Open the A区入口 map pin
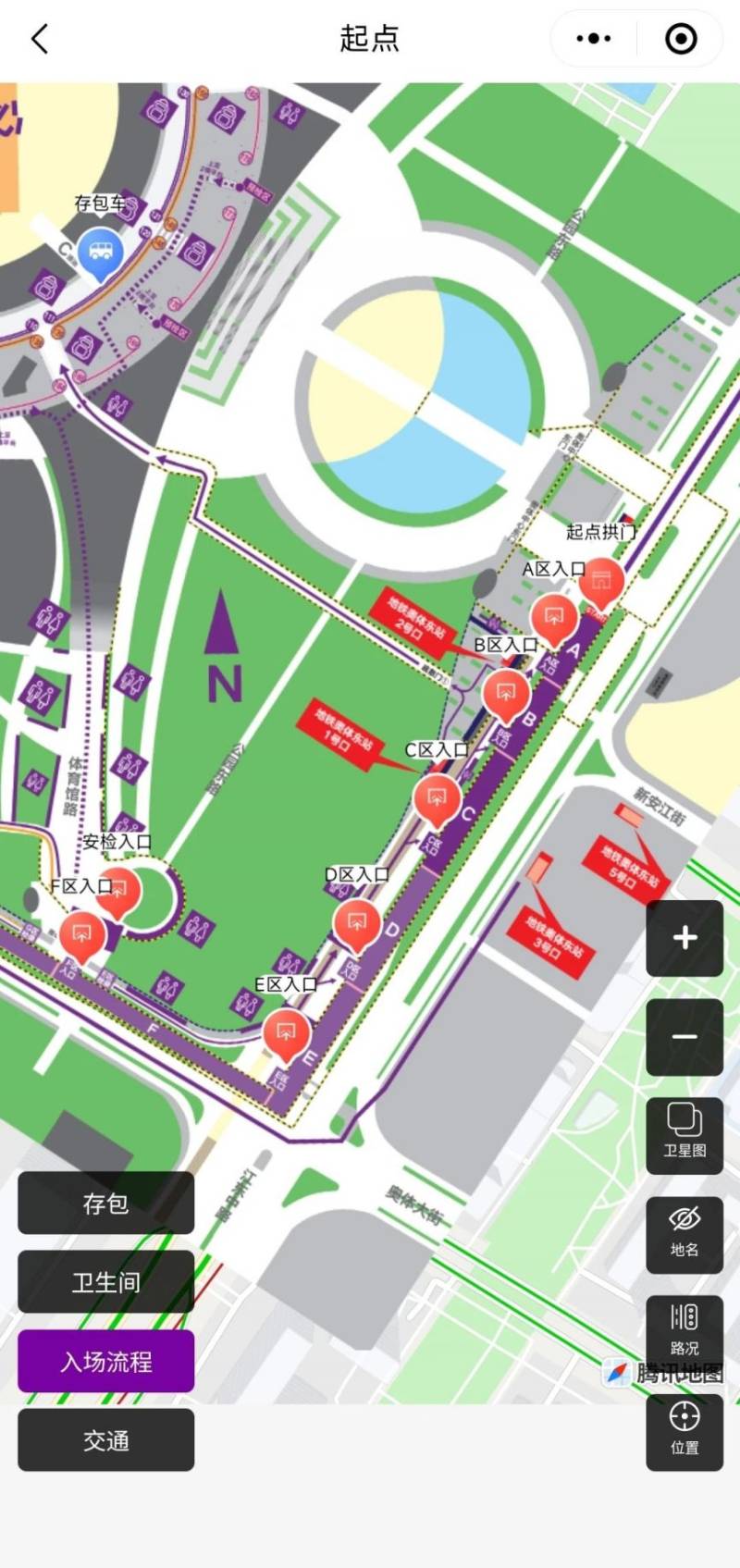740x1568 pixels. pos(554,617)
